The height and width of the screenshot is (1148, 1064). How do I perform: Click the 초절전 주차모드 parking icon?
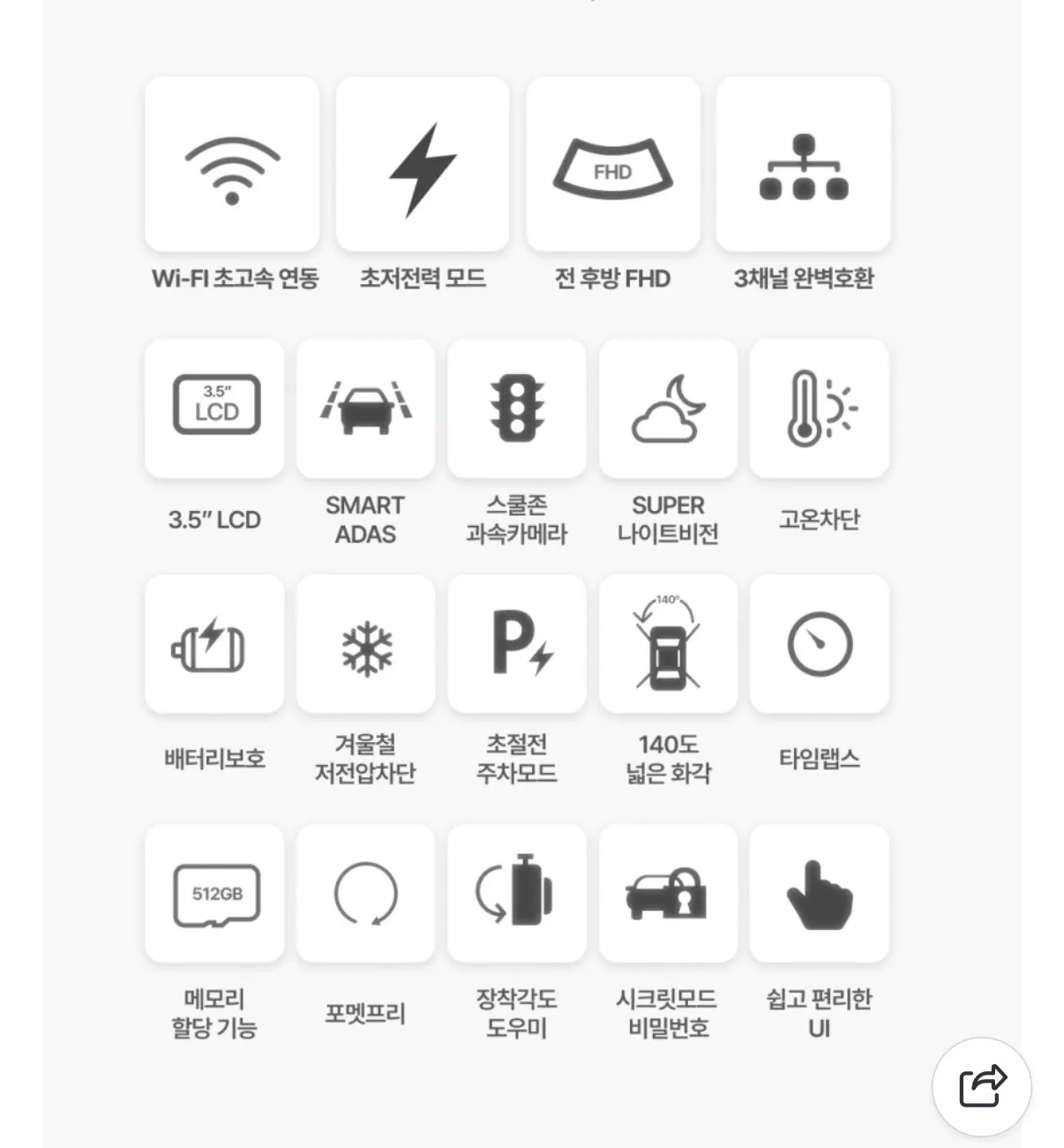point(517,643)
